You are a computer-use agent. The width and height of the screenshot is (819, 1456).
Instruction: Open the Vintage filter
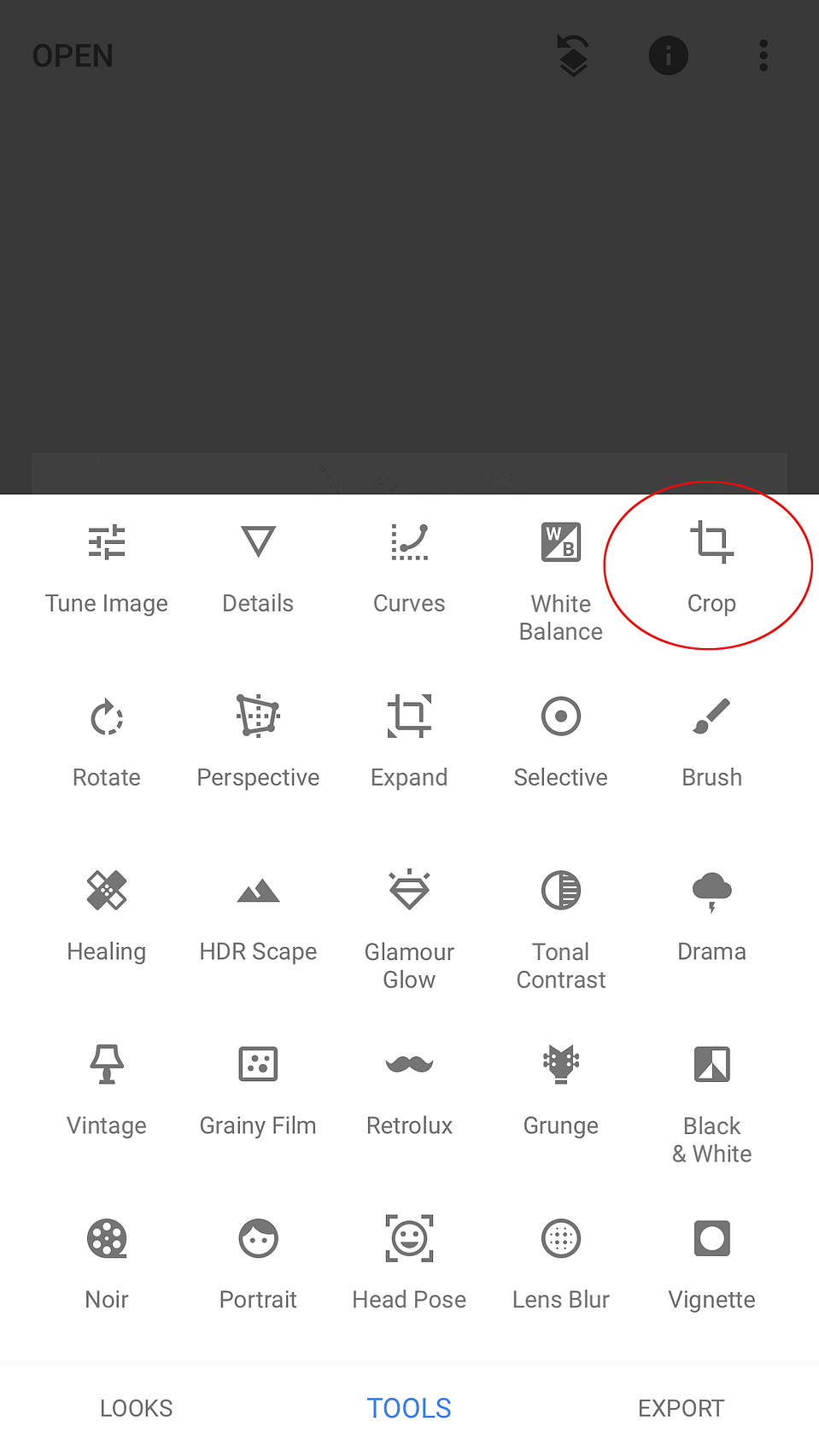pyautogui.click(x=107, y=1087)
